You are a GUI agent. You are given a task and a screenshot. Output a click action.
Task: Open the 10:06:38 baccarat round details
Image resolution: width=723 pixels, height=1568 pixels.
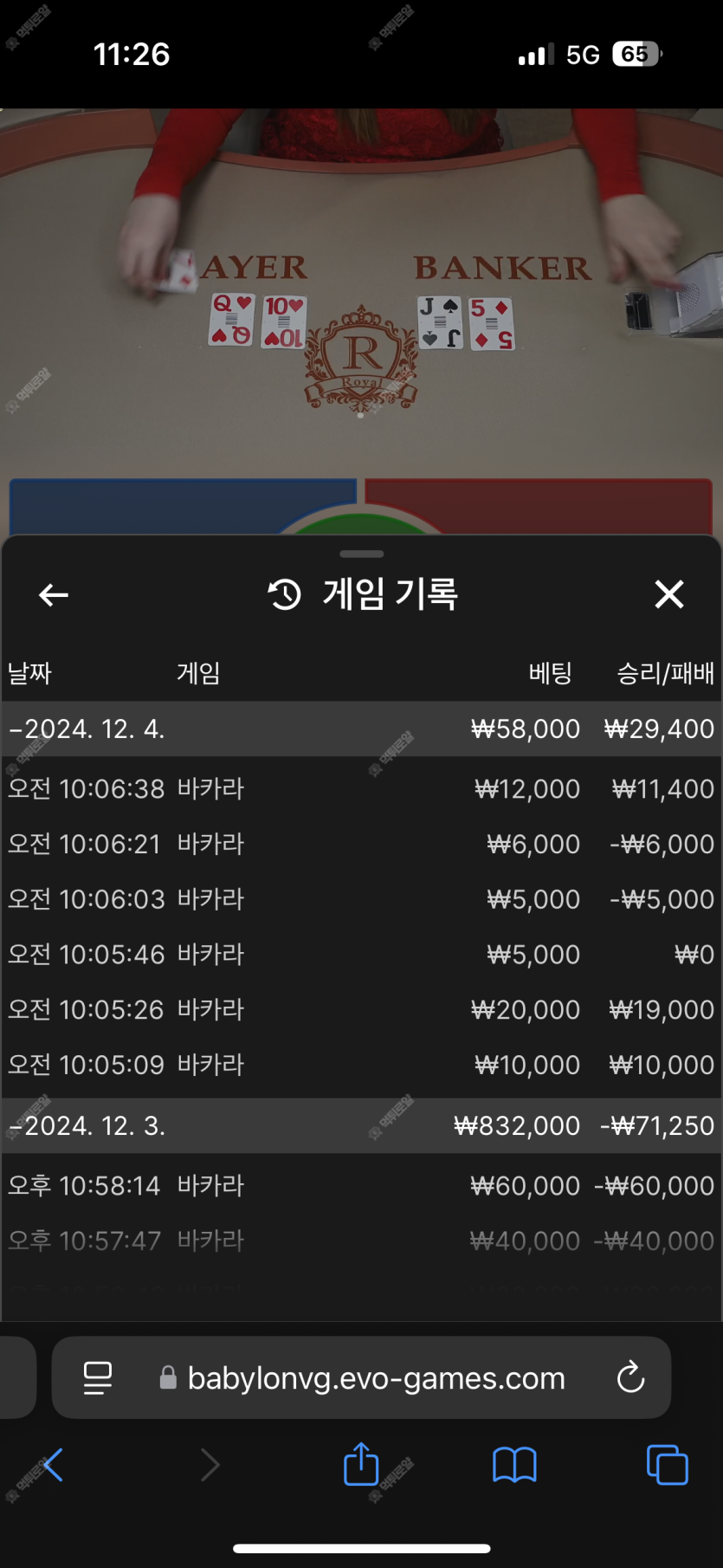(x=360, y=789)
